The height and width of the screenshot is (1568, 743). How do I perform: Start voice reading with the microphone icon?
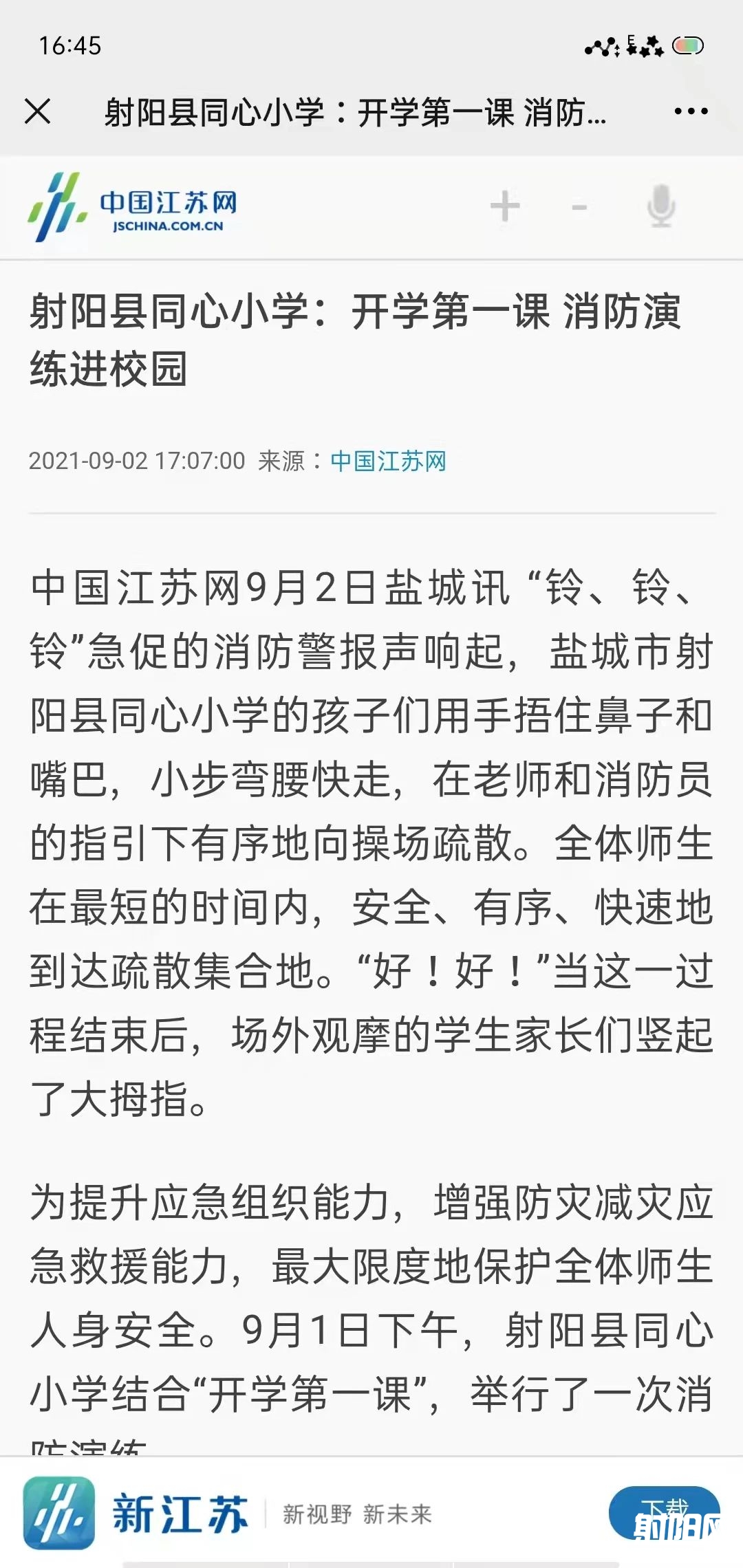tap(661, 206)
